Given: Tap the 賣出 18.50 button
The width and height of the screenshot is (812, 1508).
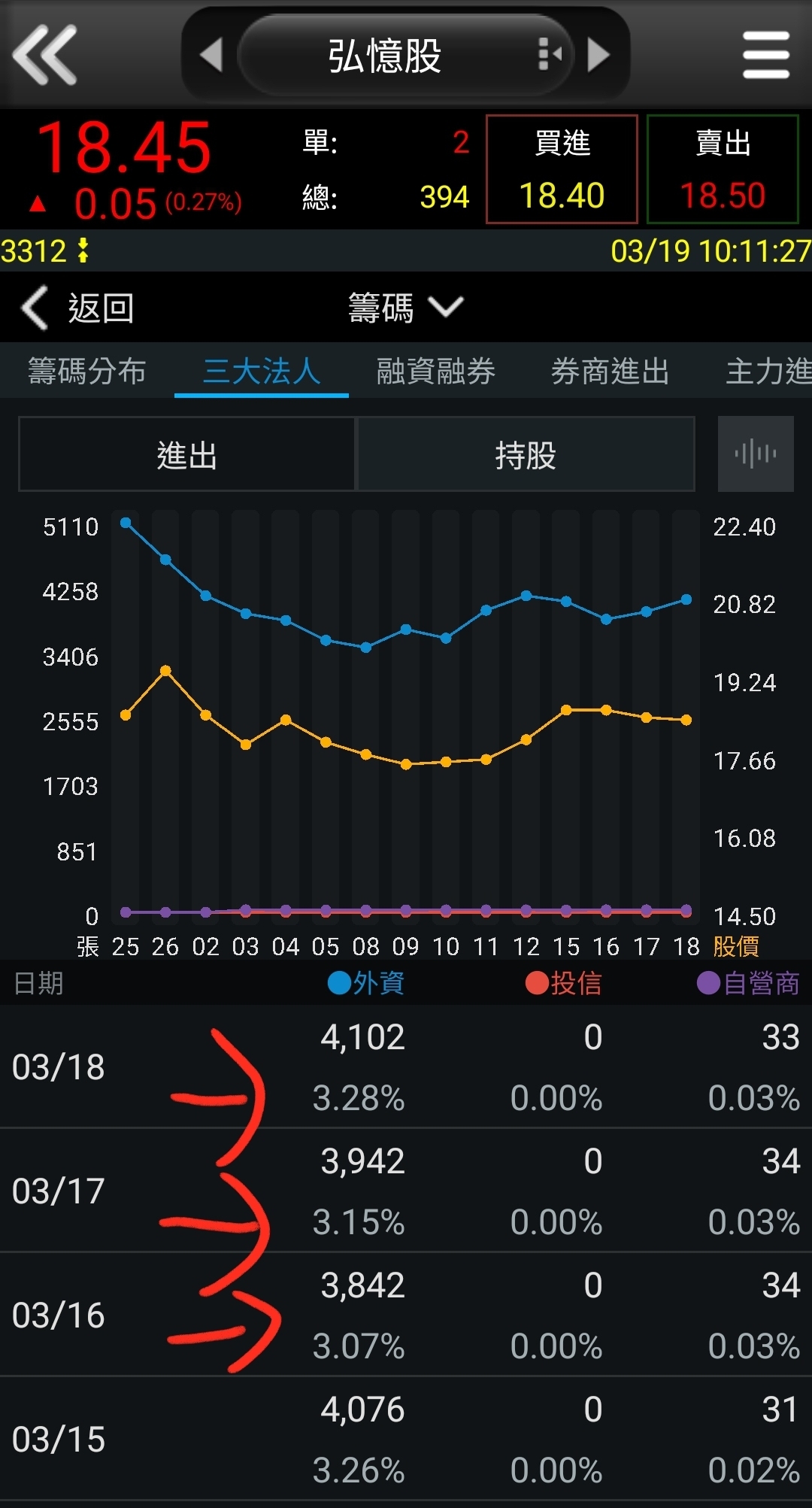Looking at the screenshot, I should [723, 169].
